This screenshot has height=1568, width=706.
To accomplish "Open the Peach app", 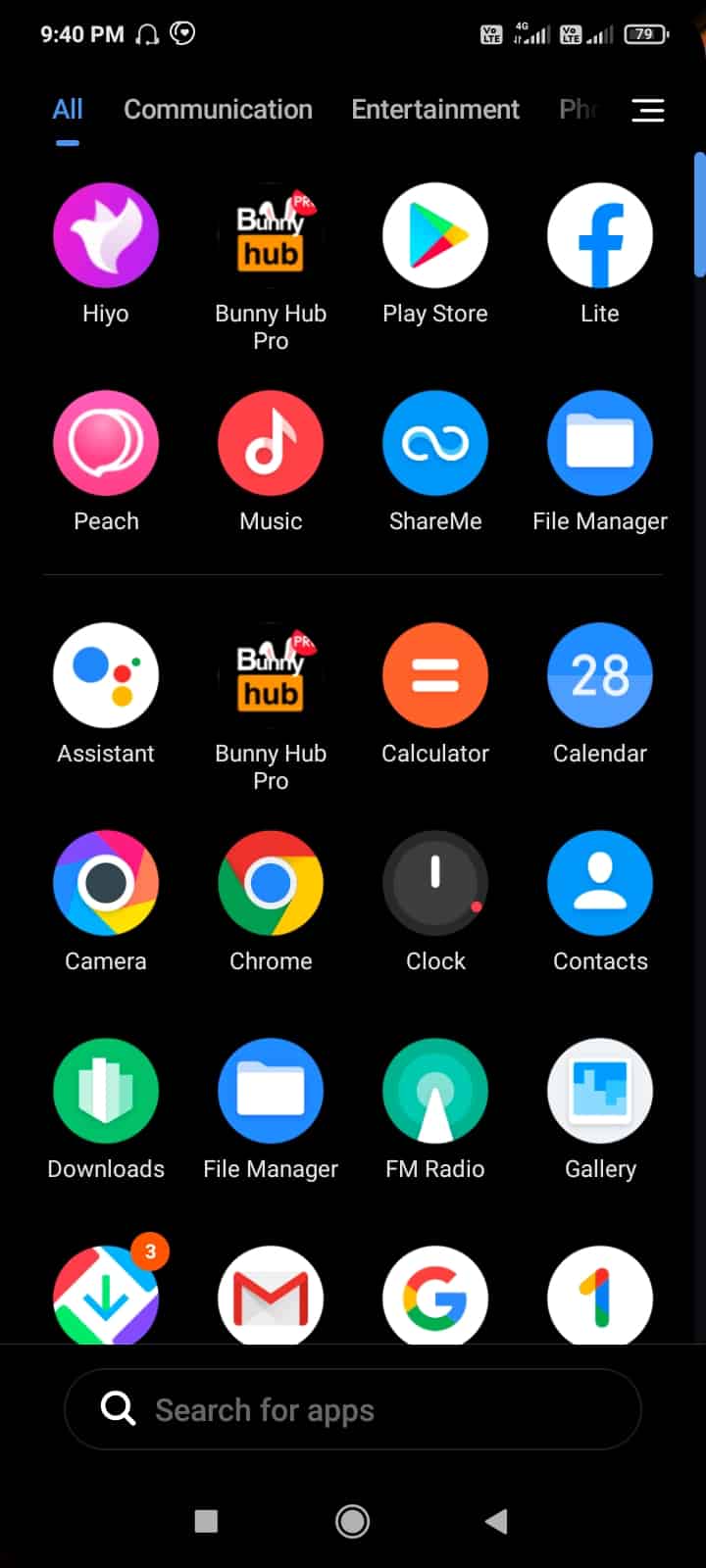I will point(106,443).
